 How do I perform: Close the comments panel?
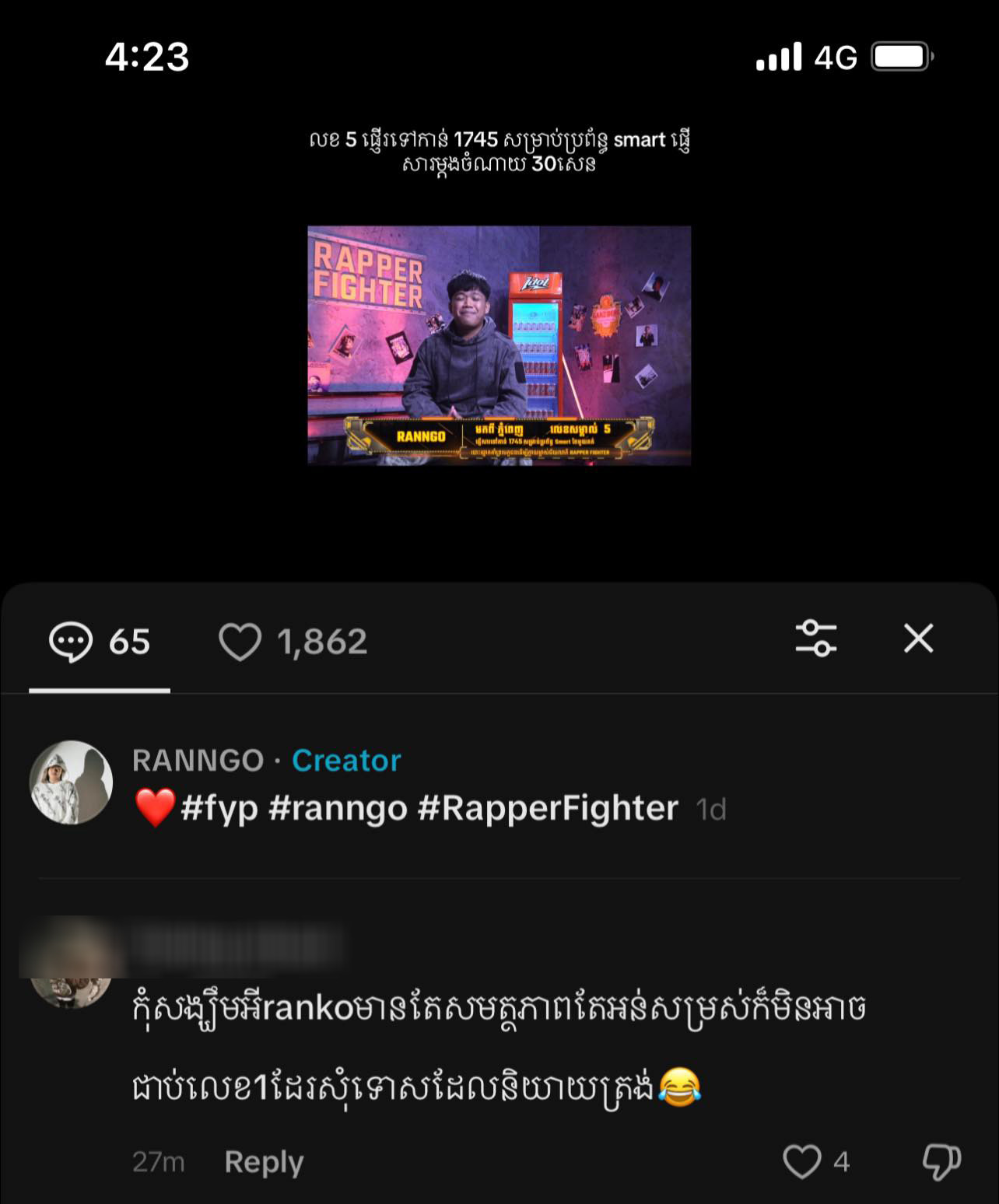918,639
